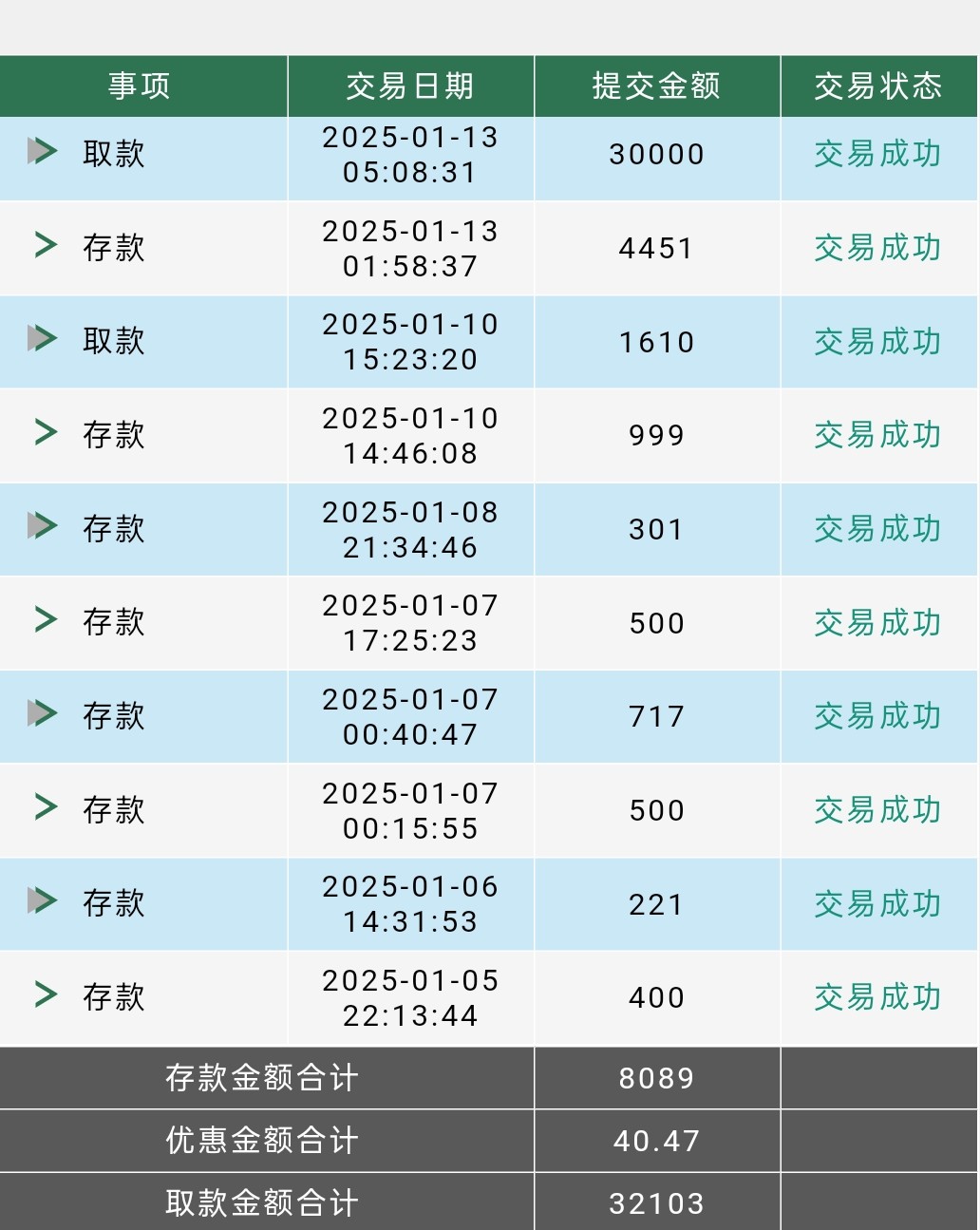980x1230 pixels.
Task: Expand the 存款 row with amount 221
Action: pyautogui.click(x=43, y=900)
